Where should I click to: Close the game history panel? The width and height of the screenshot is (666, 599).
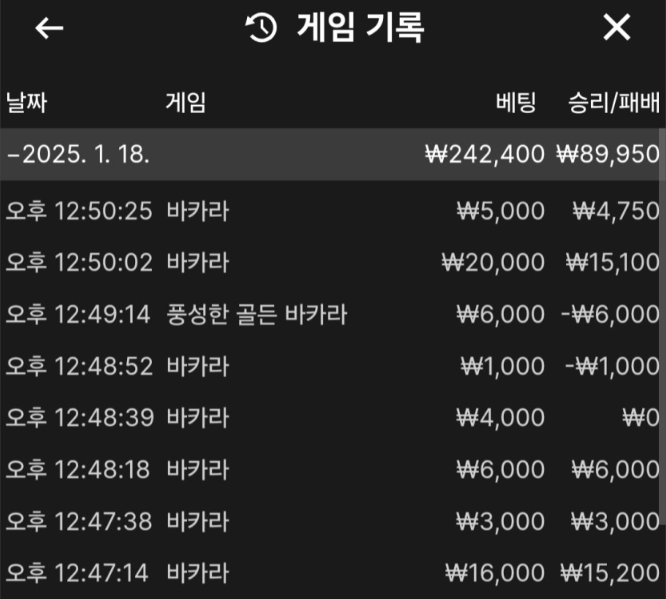tap(617, 28)
